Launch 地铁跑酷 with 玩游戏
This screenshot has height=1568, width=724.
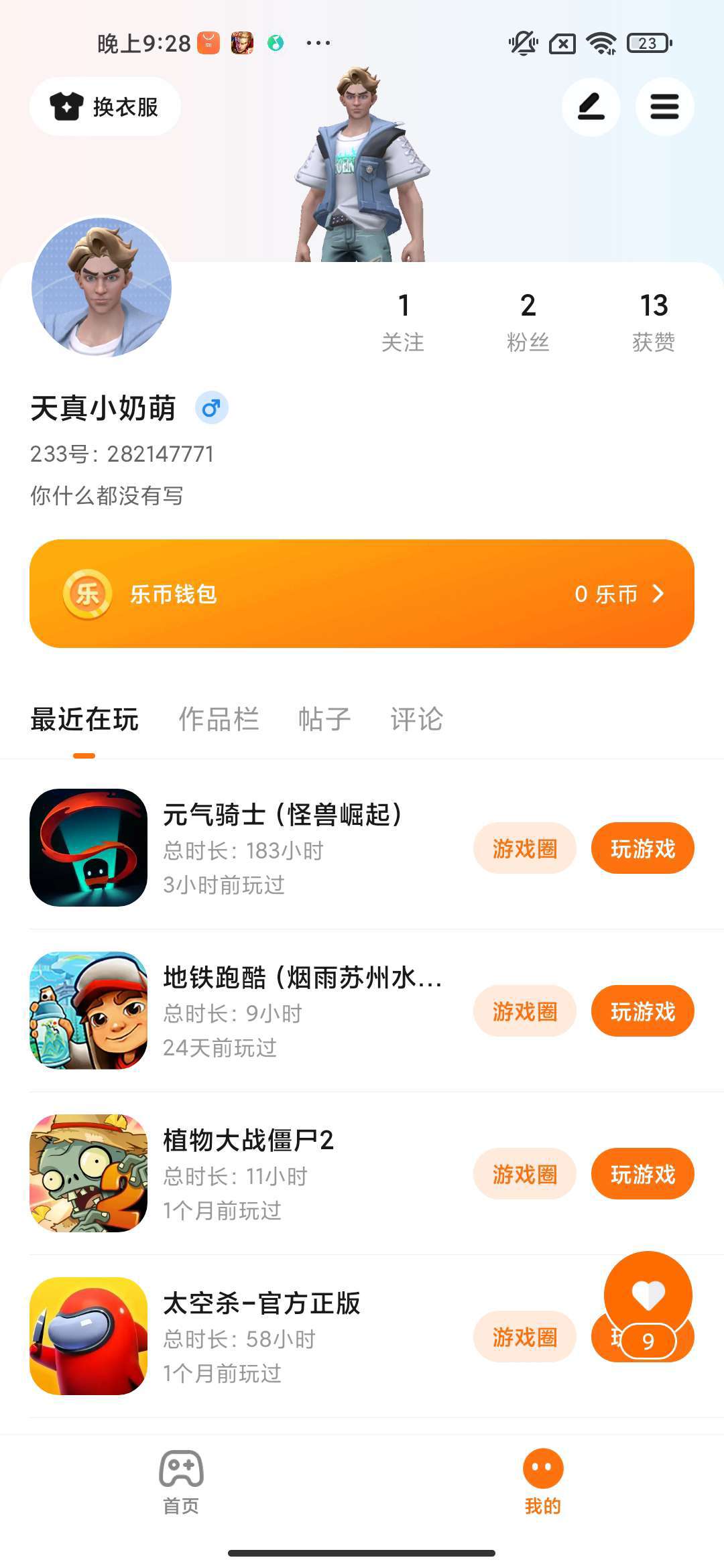[642, 1011]
